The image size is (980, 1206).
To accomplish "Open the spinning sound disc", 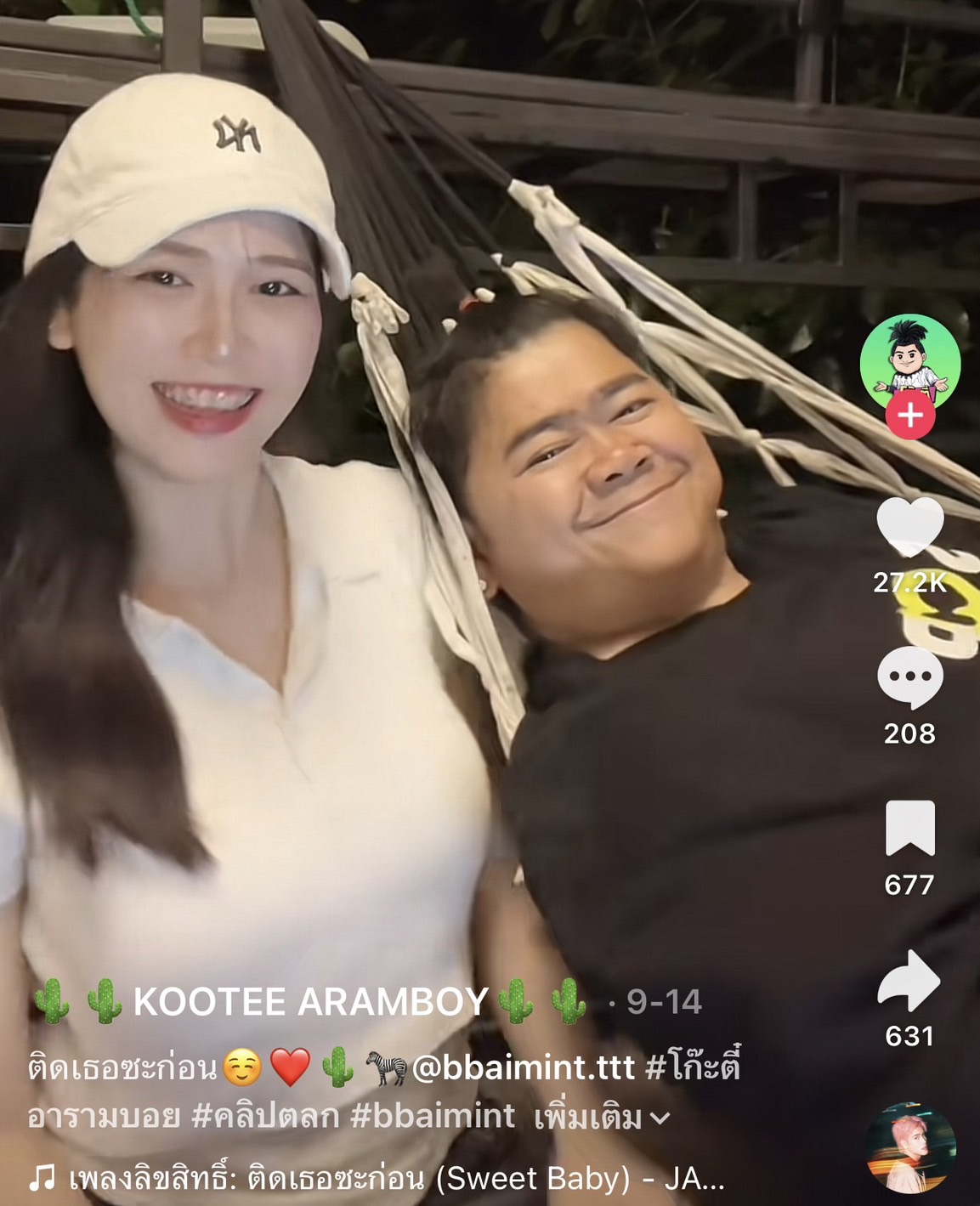I will click(909, 1147).
